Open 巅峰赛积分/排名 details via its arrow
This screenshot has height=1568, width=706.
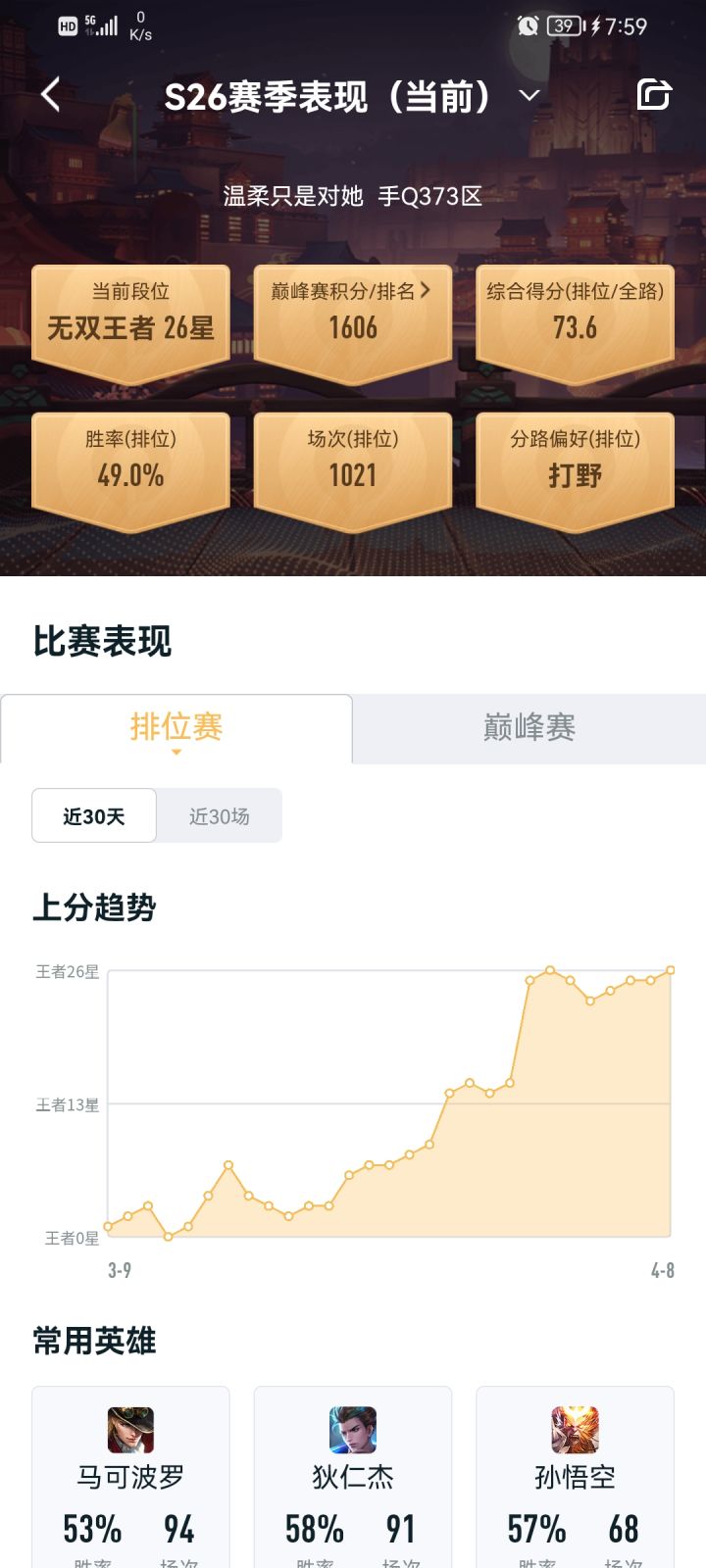click(426, 290)
